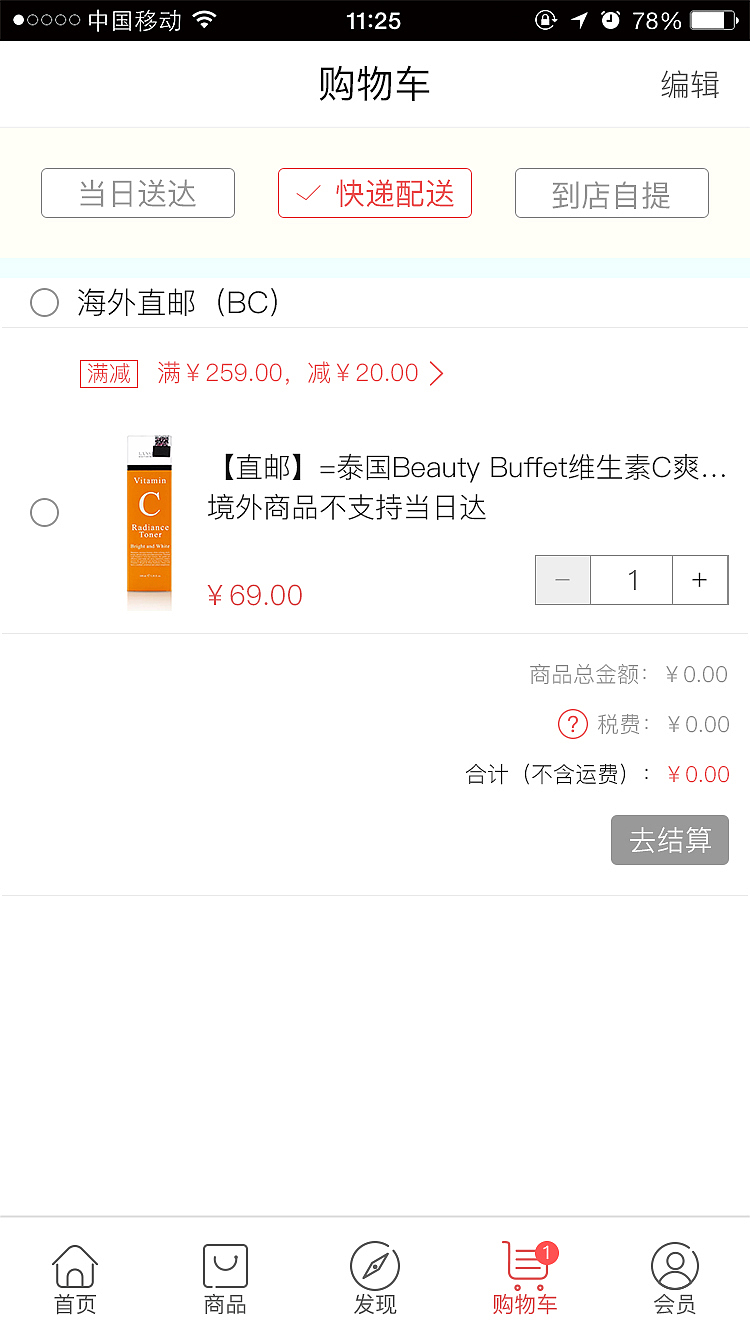750x1334 pixels.
Task: Switch to the 快递配送 delivery tab
Action: 375,193
